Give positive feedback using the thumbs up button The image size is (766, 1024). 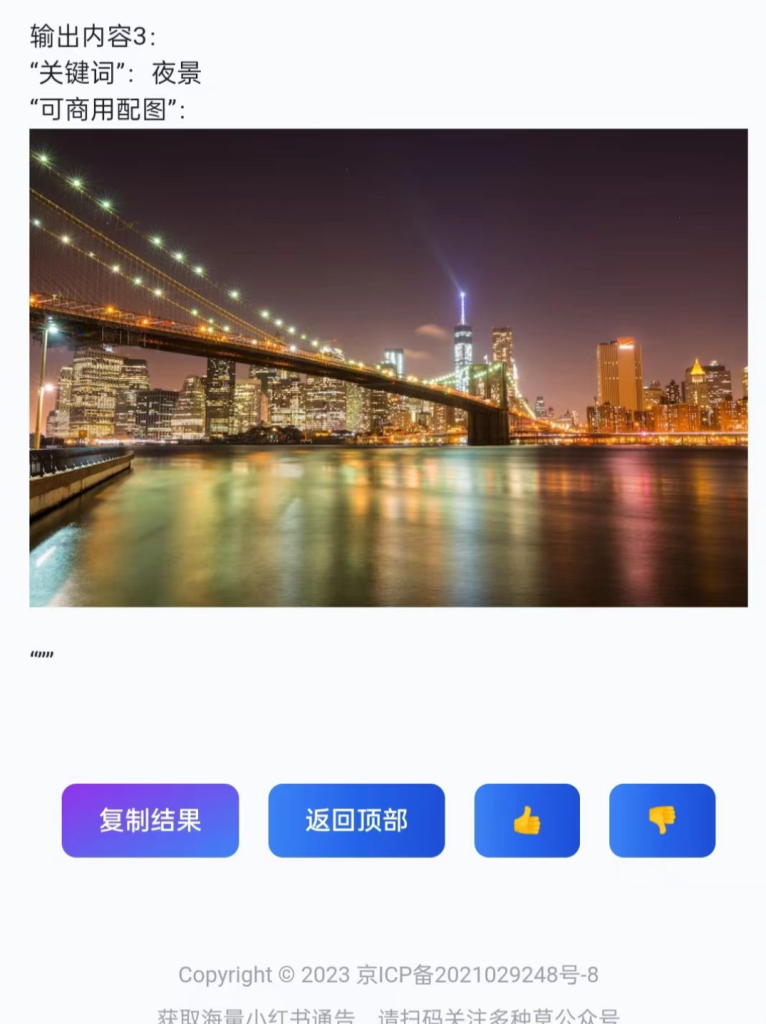point(526,820)
